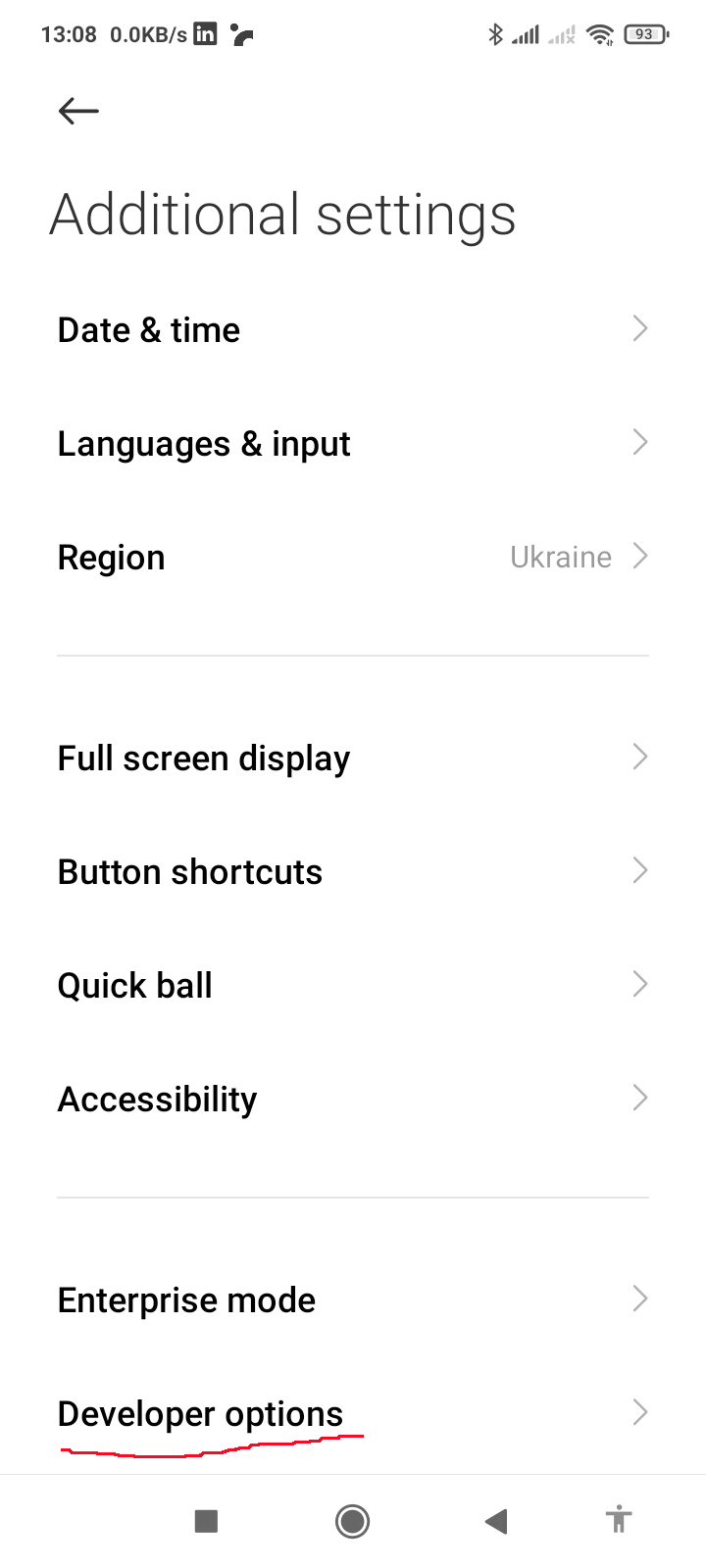The image size is (706, 1568).
Task: Go back using the top arrow
Action: coord(78,112)
